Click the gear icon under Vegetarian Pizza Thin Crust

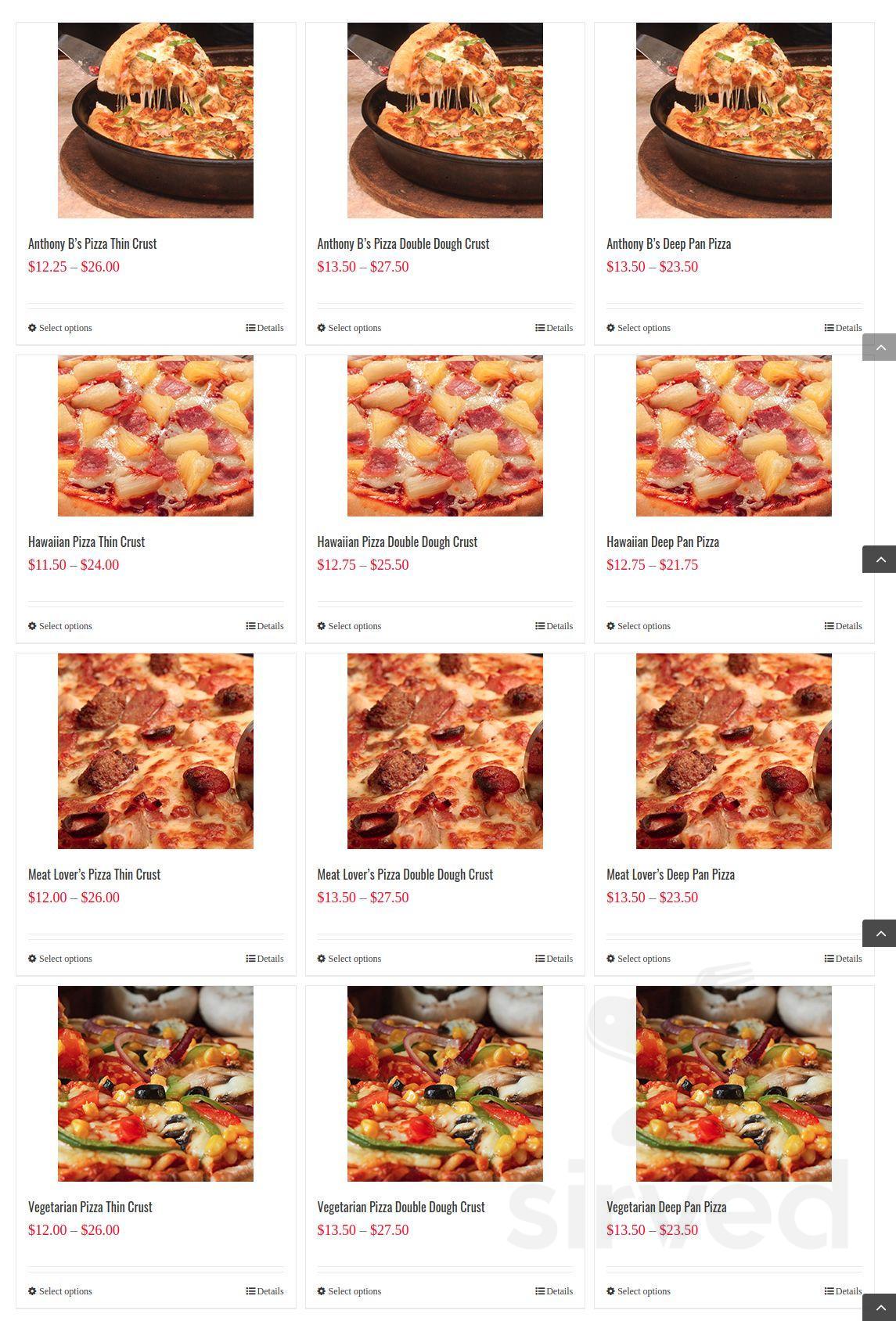tap(32, 1291)
